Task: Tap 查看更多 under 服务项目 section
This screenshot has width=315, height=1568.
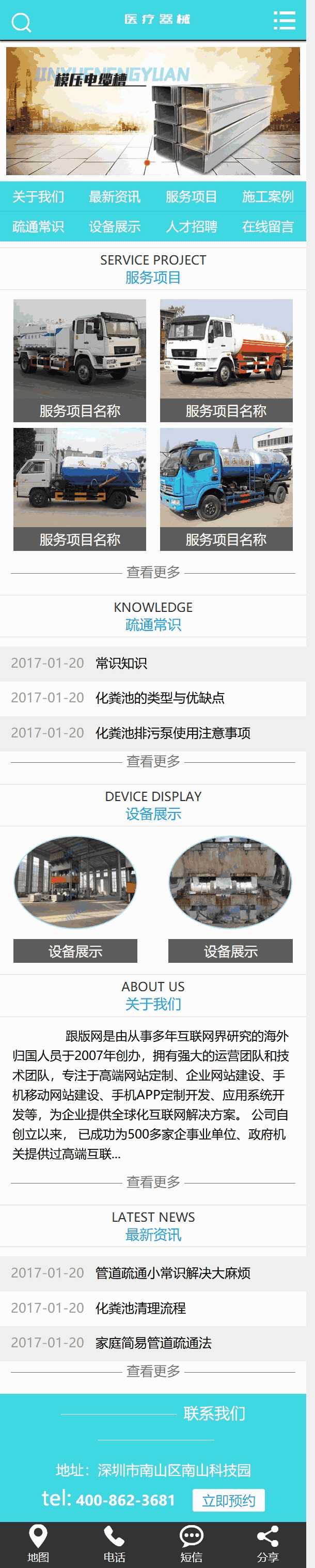Action: [x=153, y=572]
